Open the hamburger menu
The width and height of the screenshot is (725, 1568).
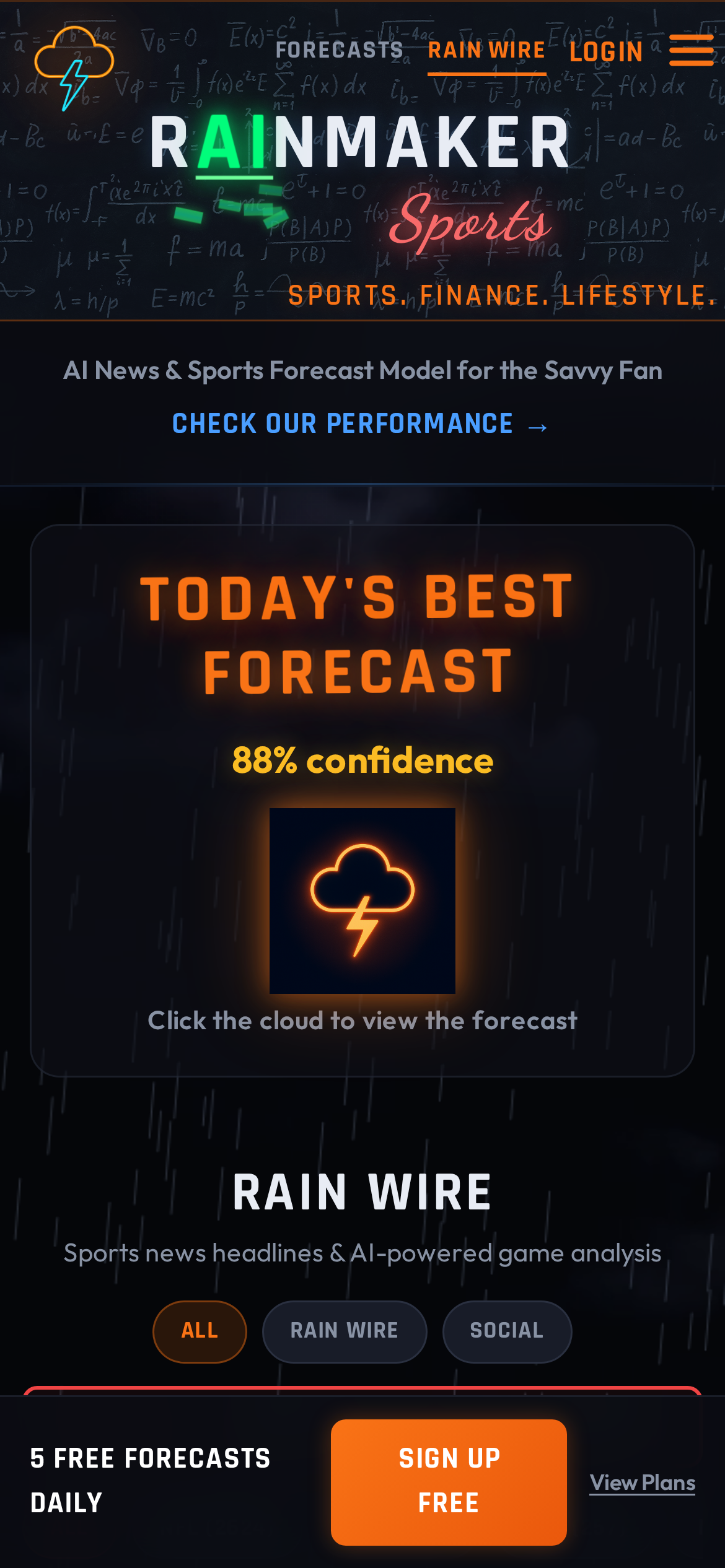coord(691,50)
